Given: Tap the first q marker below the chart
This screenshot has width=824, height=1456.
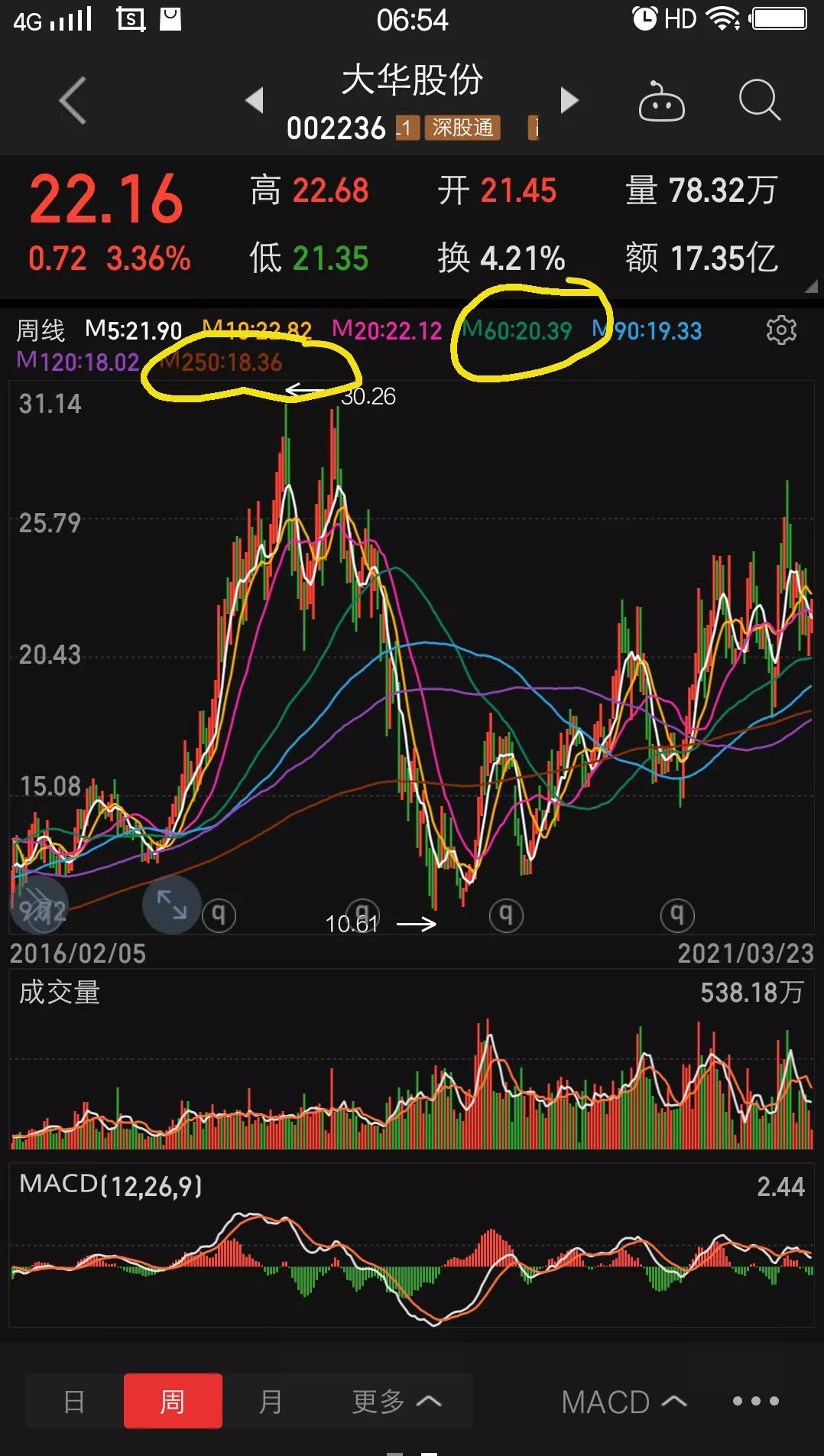Looking at the screenshot, I should pyautogui.click(x=220, y=915).
